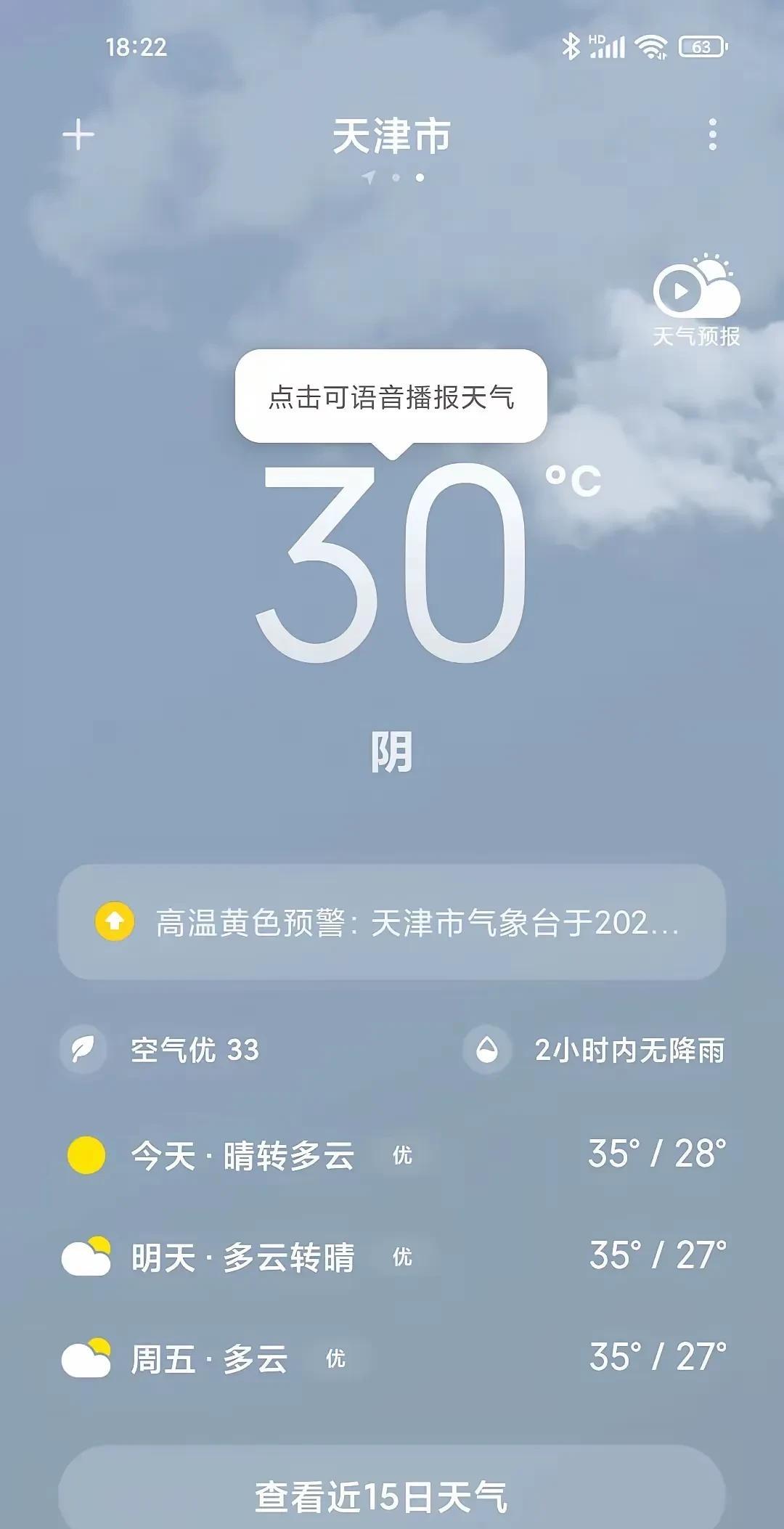Tap the 30°C temperature for voice broadcast
This screenshot has width=784, height=1529.
(x=428, y=560)
